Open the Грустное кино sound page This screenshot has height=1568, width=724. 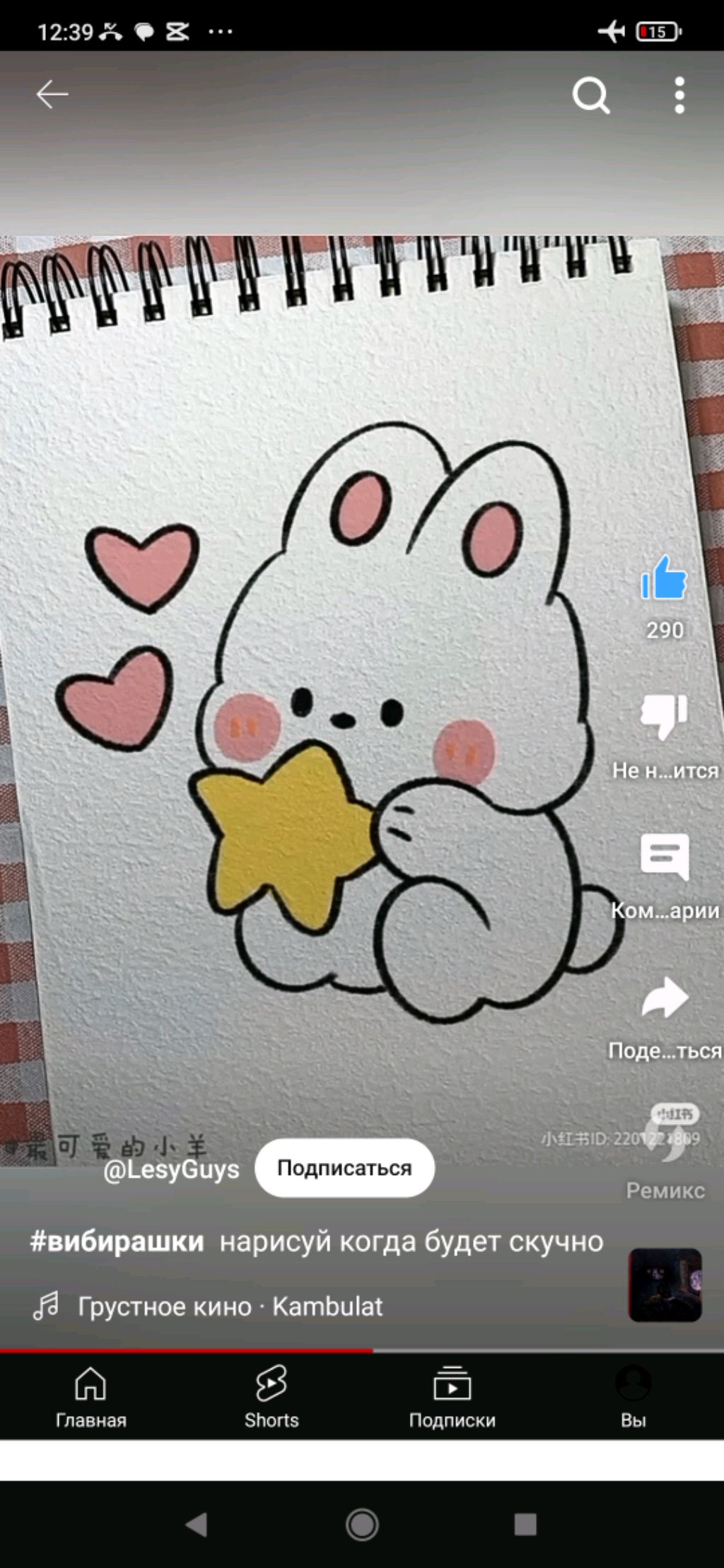[230, 1306]
